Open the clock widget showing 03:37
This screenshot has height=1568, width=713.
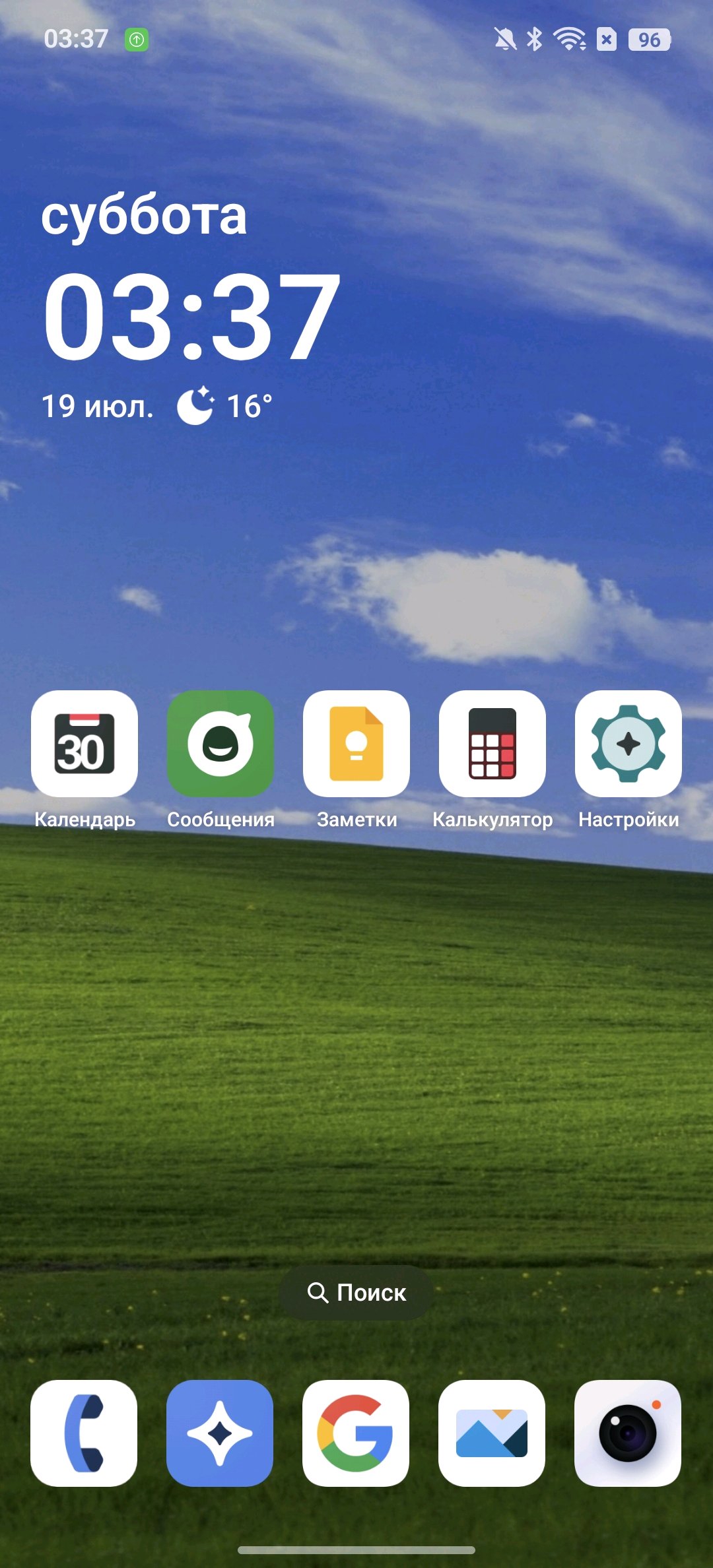(x=191, y=316)
